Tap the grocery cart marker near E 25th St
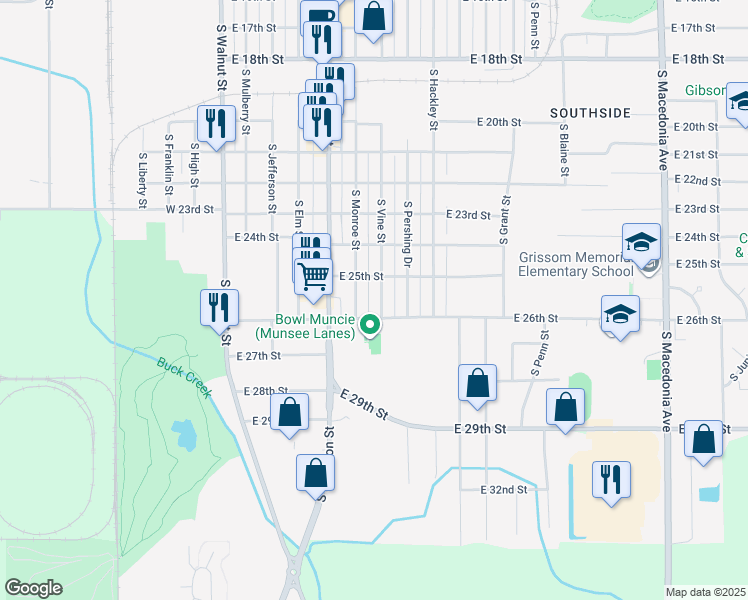This screenshot has height=600, width=748. (x=313, y=279)
